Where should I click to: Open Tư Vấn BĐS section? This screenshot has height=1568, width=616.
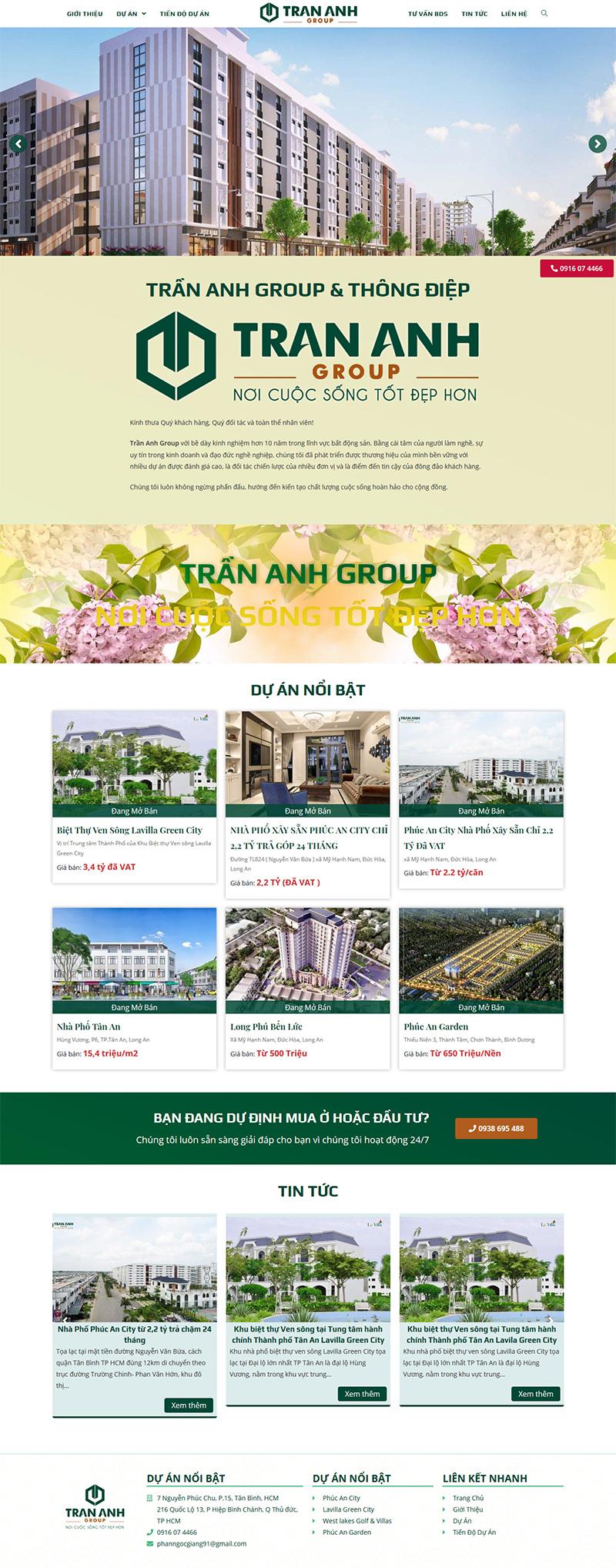[x=427, y=14]
